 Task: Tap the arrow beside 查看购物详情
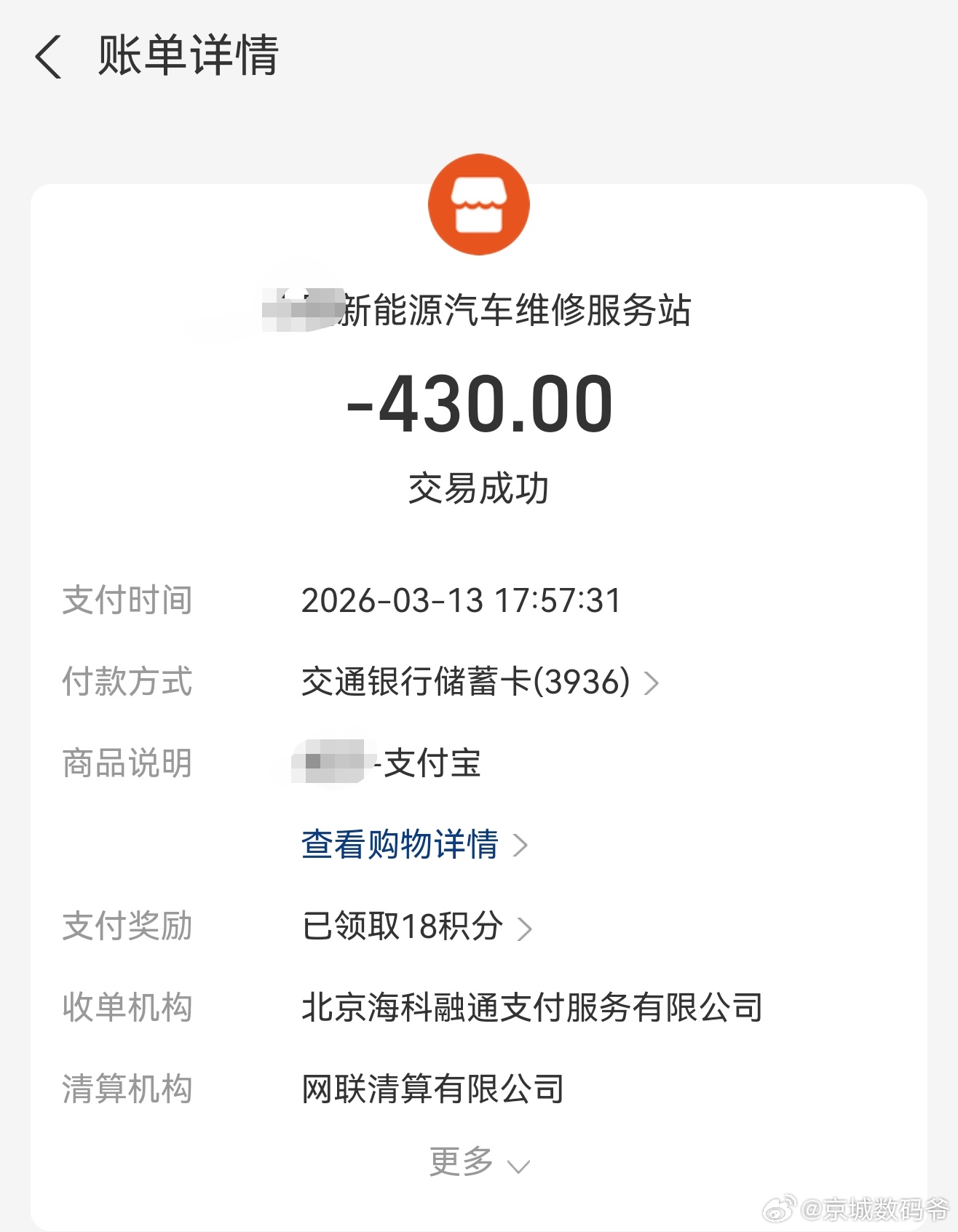click(x=521, y=845)
